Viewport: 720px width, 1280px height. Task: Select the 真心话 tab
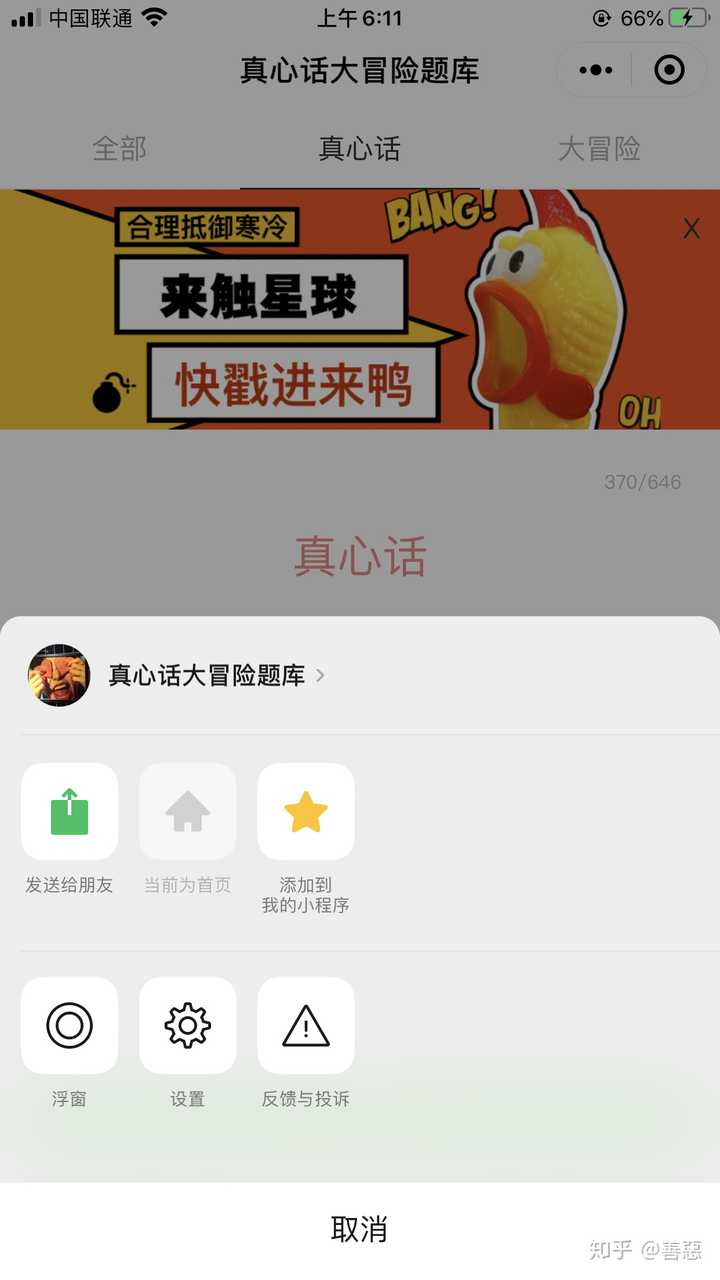pos(359,149)
